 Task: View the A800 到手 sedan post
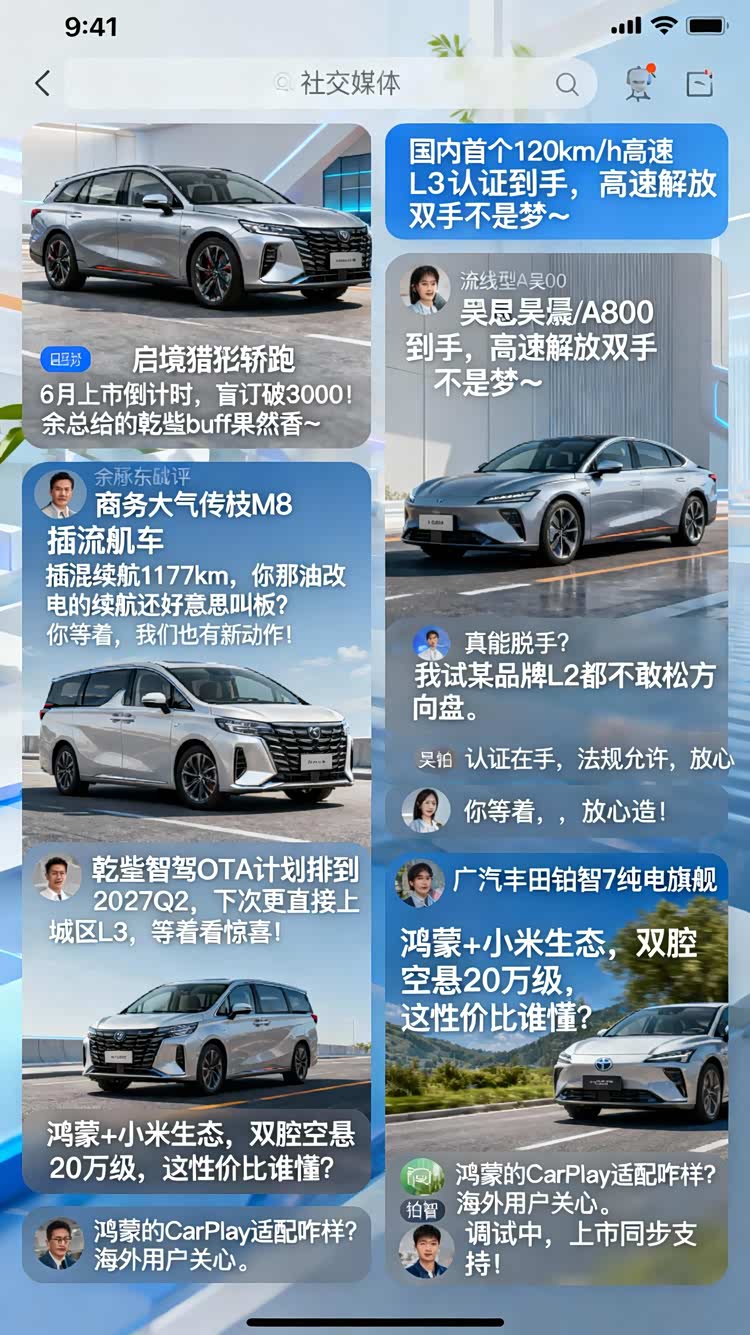tap(556, 440)
